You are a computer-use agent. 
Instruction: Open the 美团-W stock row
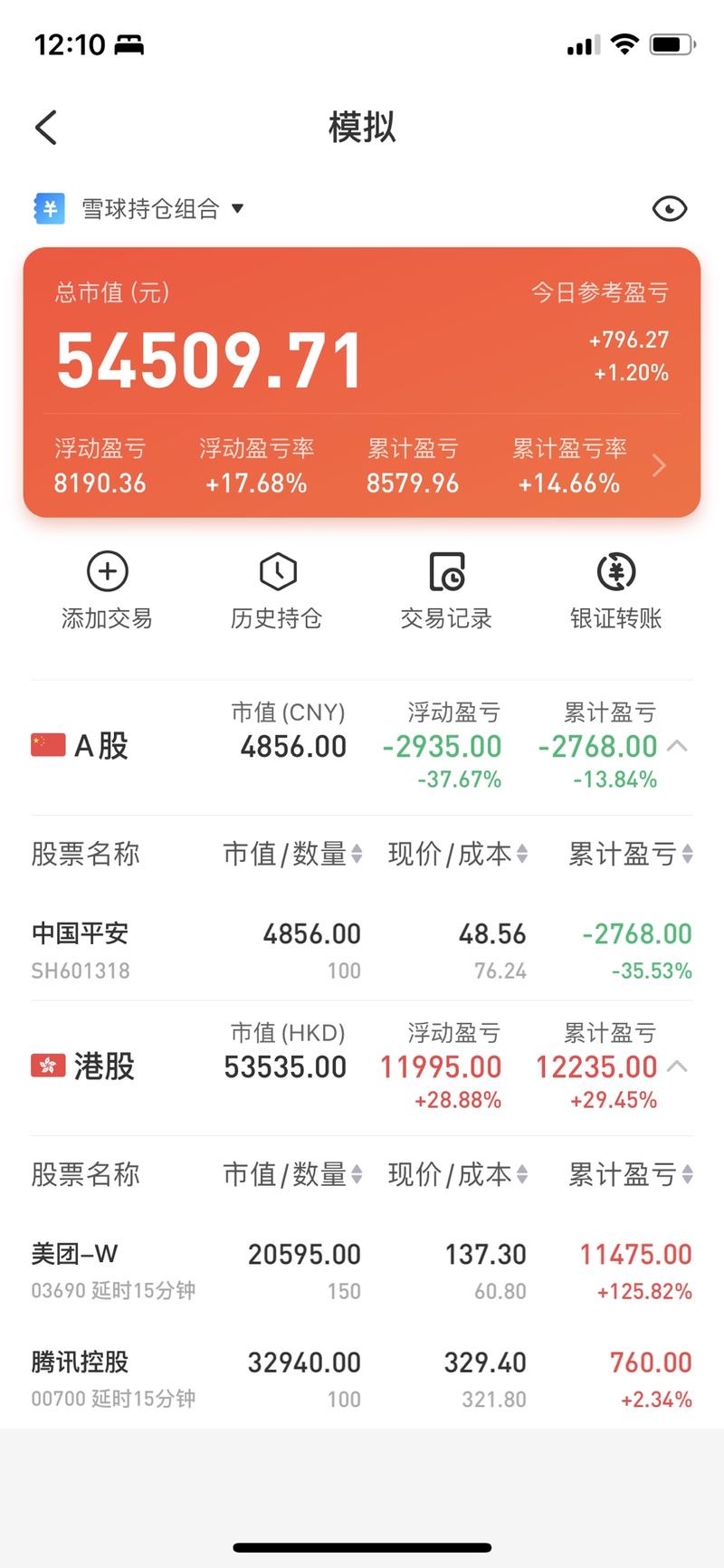pyautogui.click(x=362, y=1270)
